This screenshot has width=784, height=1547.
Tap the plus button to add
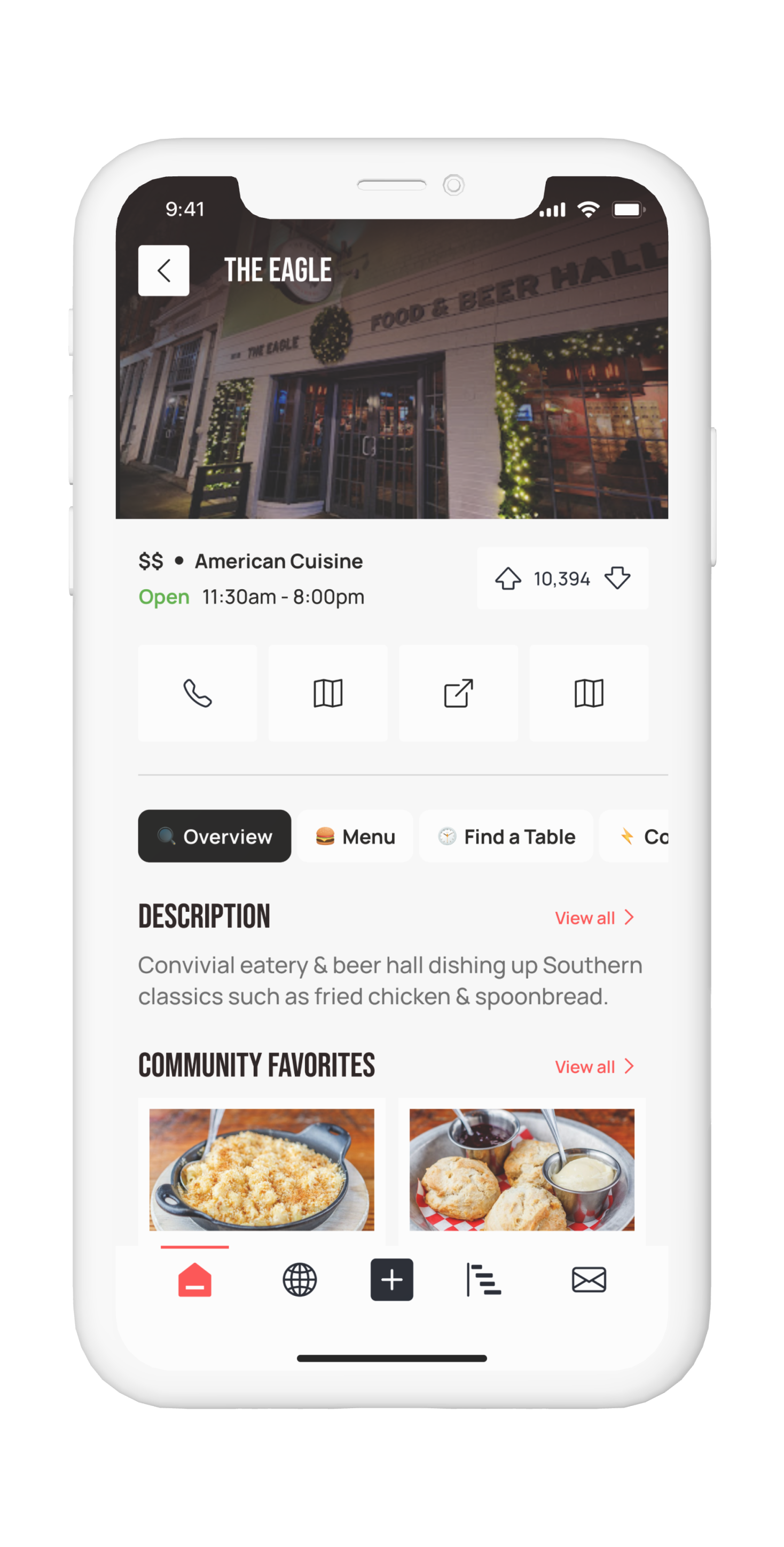391,1280
